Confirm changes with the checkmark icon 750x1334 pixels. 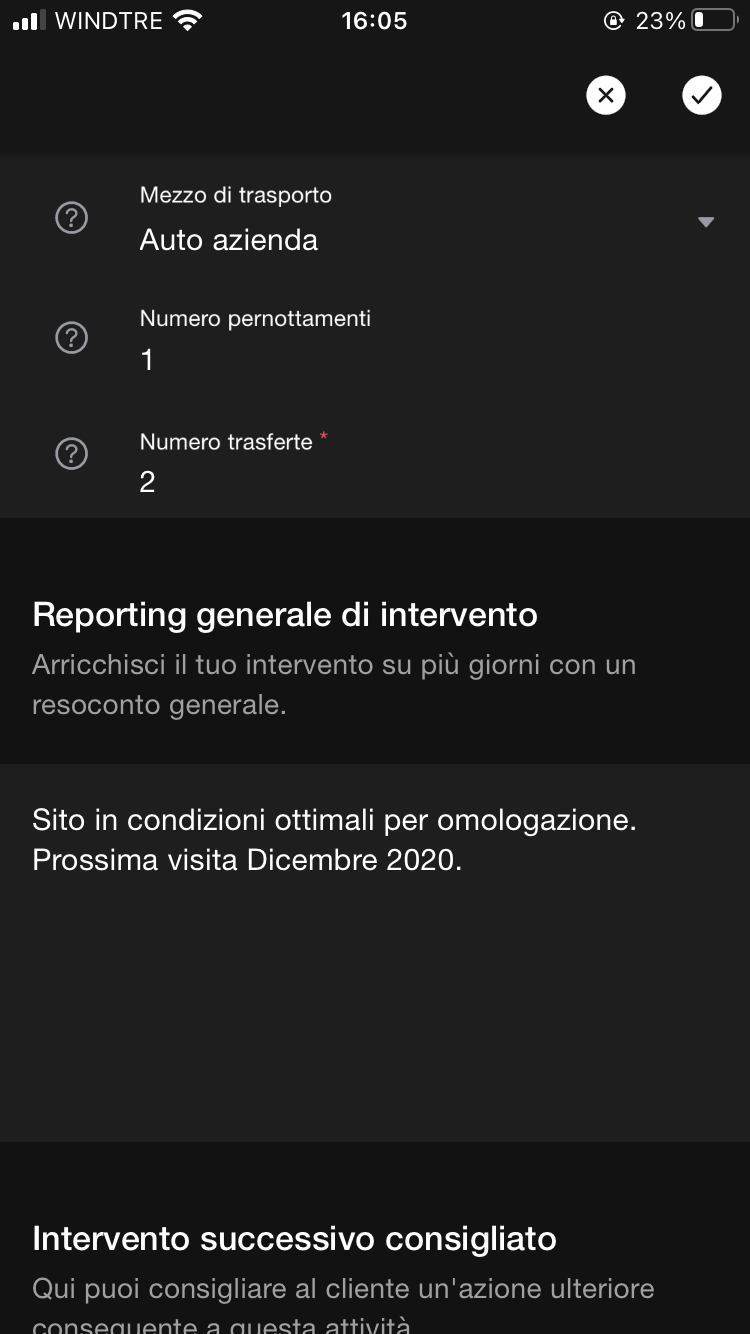click(701, 95)
